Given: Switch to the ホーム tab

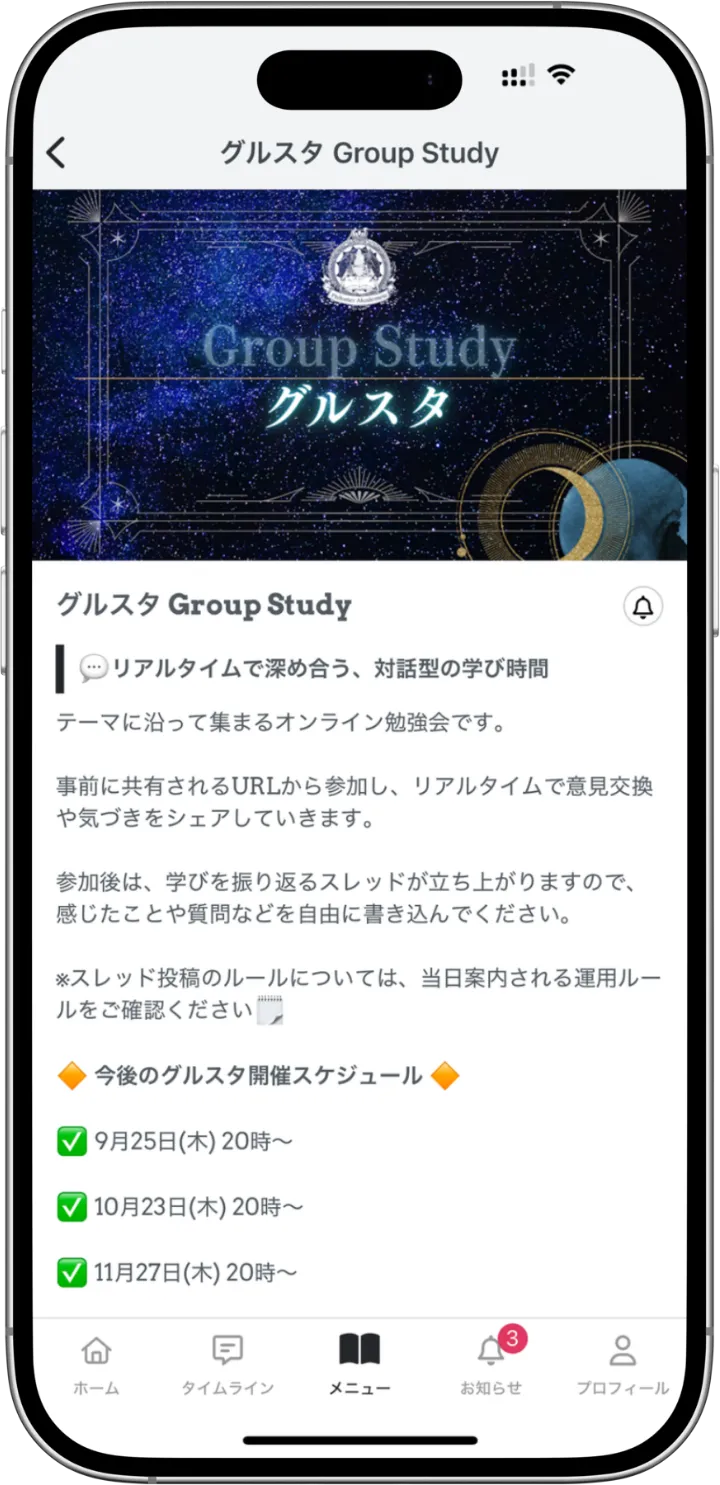Looking at the screenshot, I should pyautogui.click(x=96, y=1364).
